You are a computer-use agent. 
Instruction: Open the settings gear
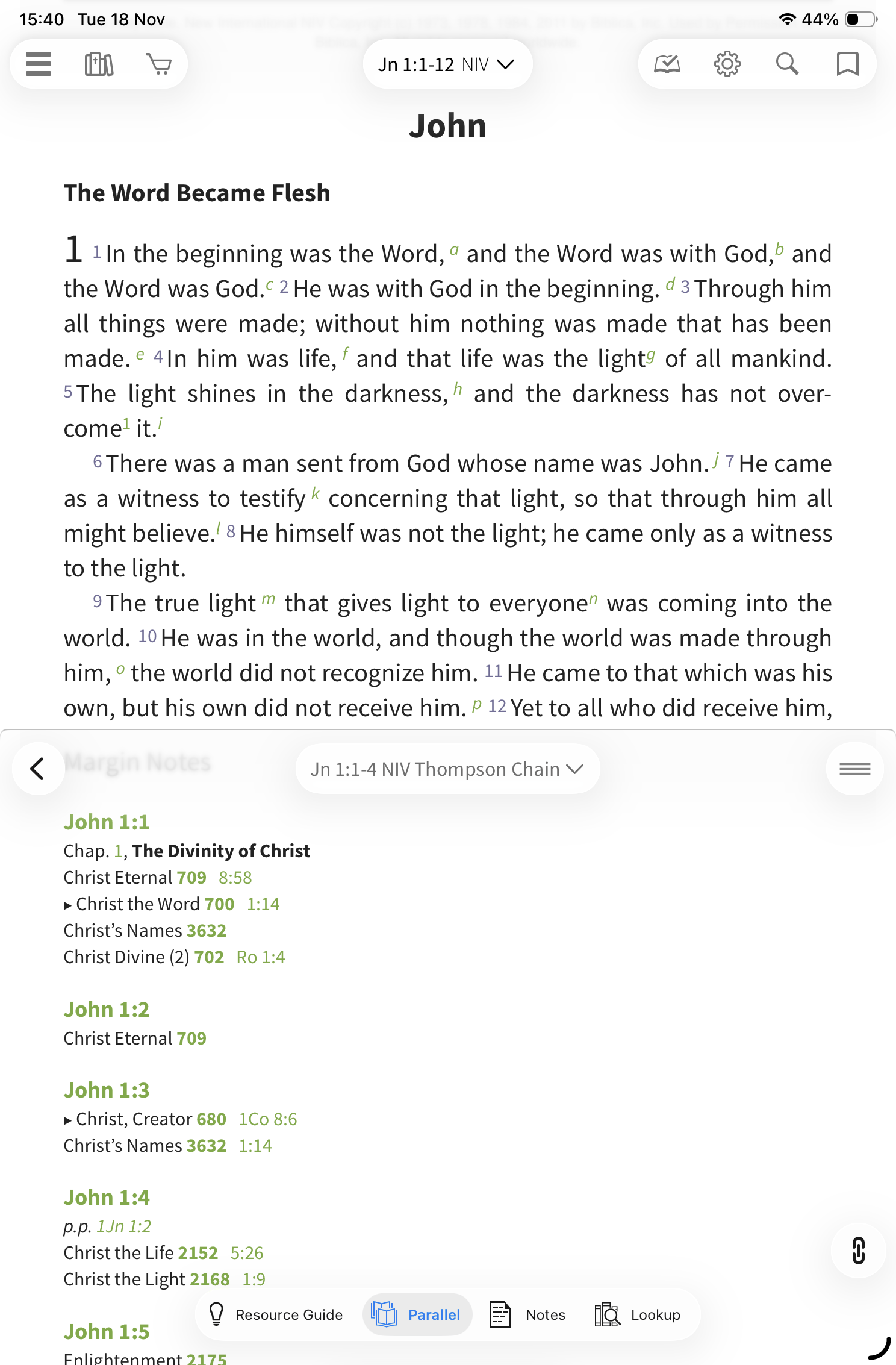tap(727, 64)
